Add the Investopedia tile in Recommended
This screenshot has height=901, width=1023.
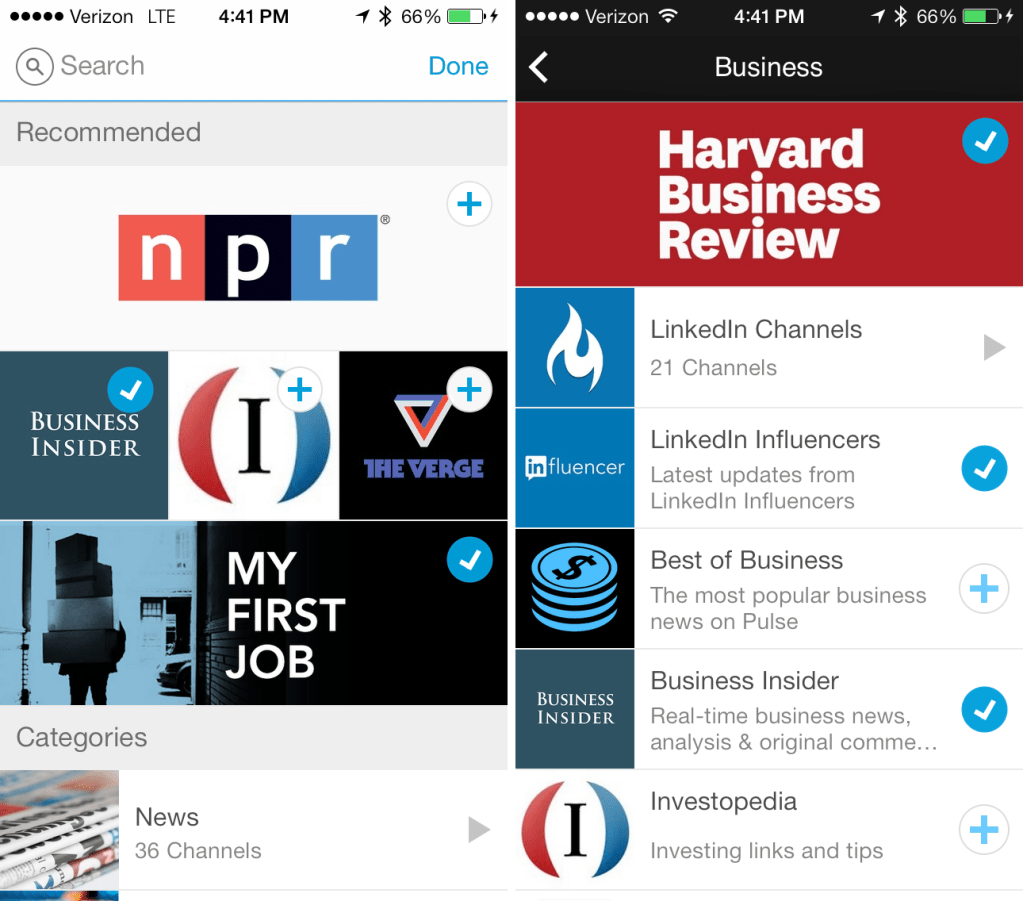click(300, 390)
